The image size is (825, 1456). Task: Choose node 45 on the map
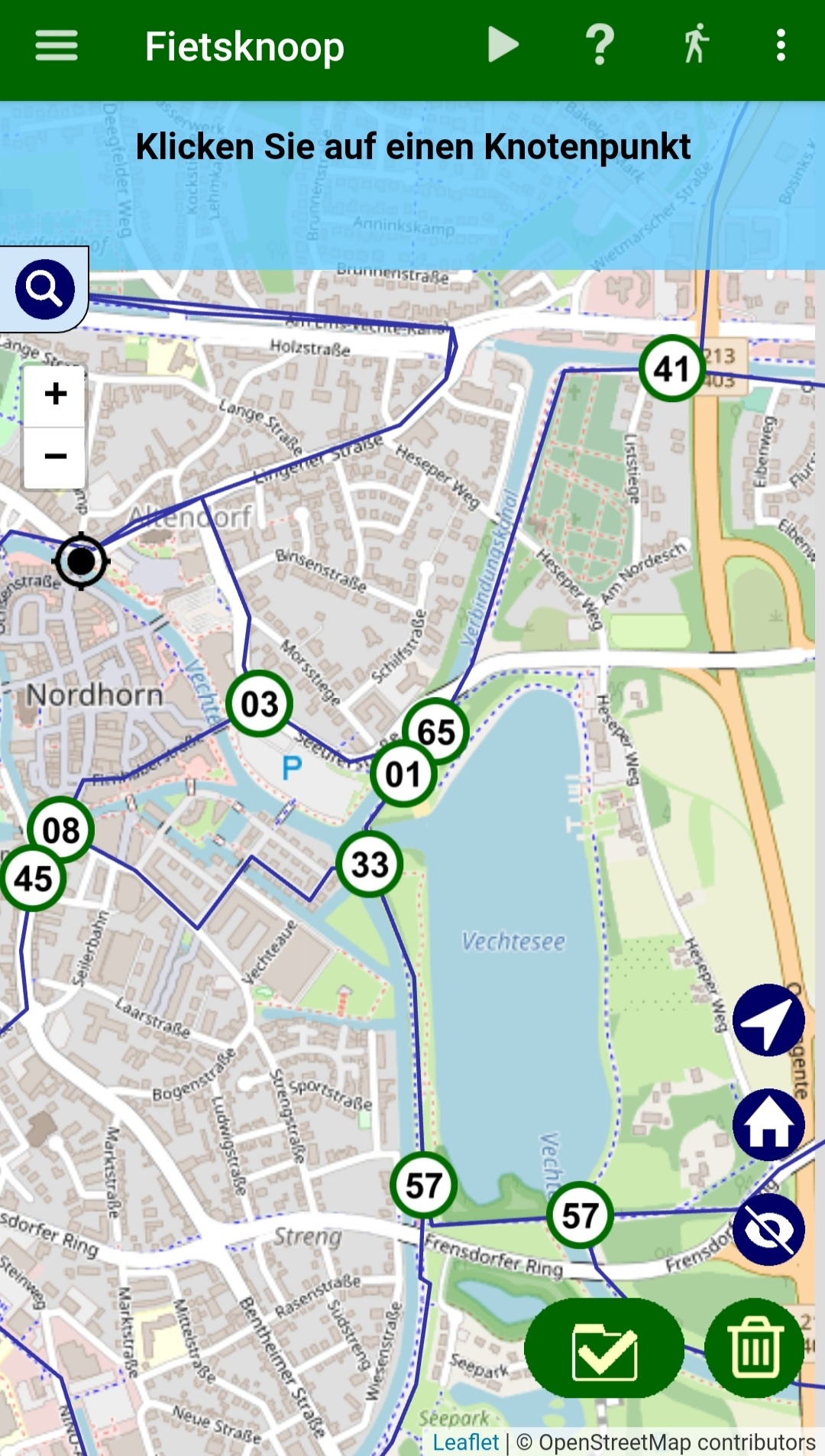[33, 878]
